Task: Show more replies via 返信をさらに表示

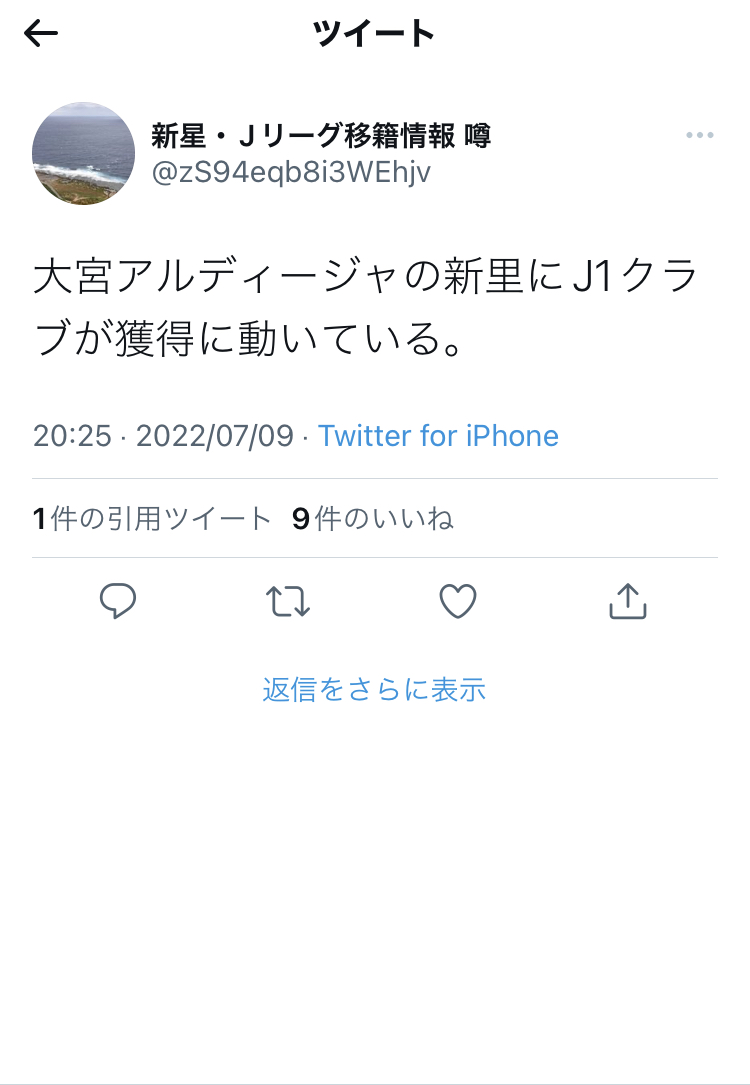Action: point(374,690)
